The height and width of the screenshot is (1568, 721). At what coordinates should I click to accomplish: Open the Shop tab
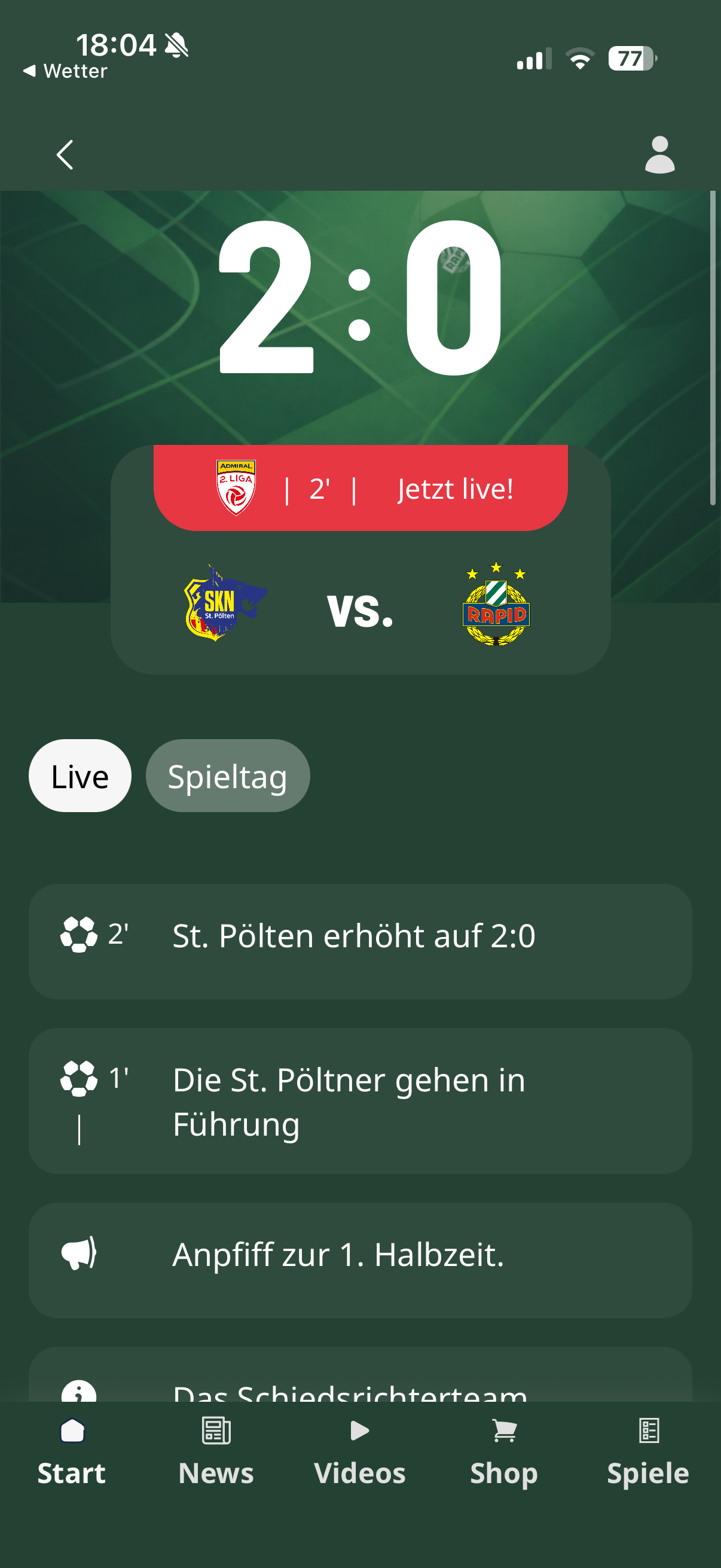[504, 1453]
